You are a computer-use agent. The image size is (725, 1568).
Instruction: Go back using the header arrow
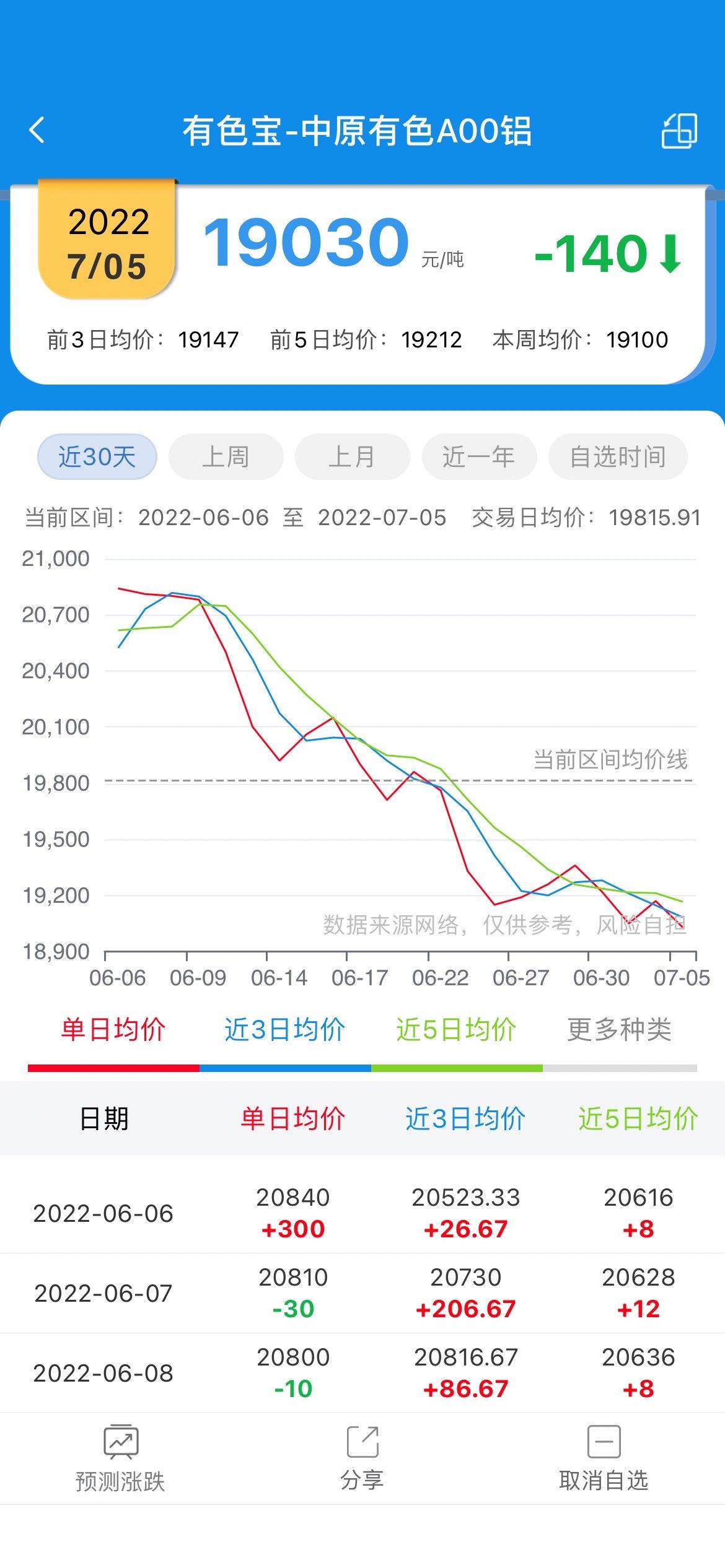coord(37,130)
